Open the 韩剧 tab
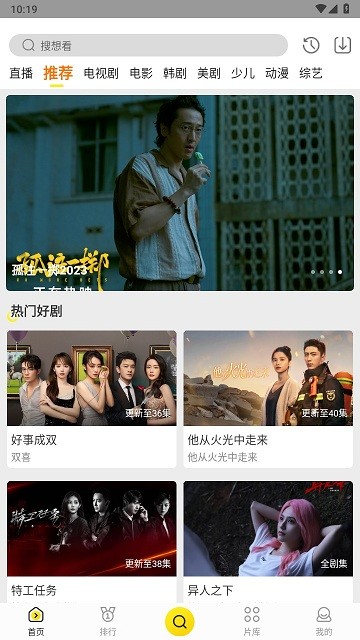The image size is (360, 640). pos(175,73)
